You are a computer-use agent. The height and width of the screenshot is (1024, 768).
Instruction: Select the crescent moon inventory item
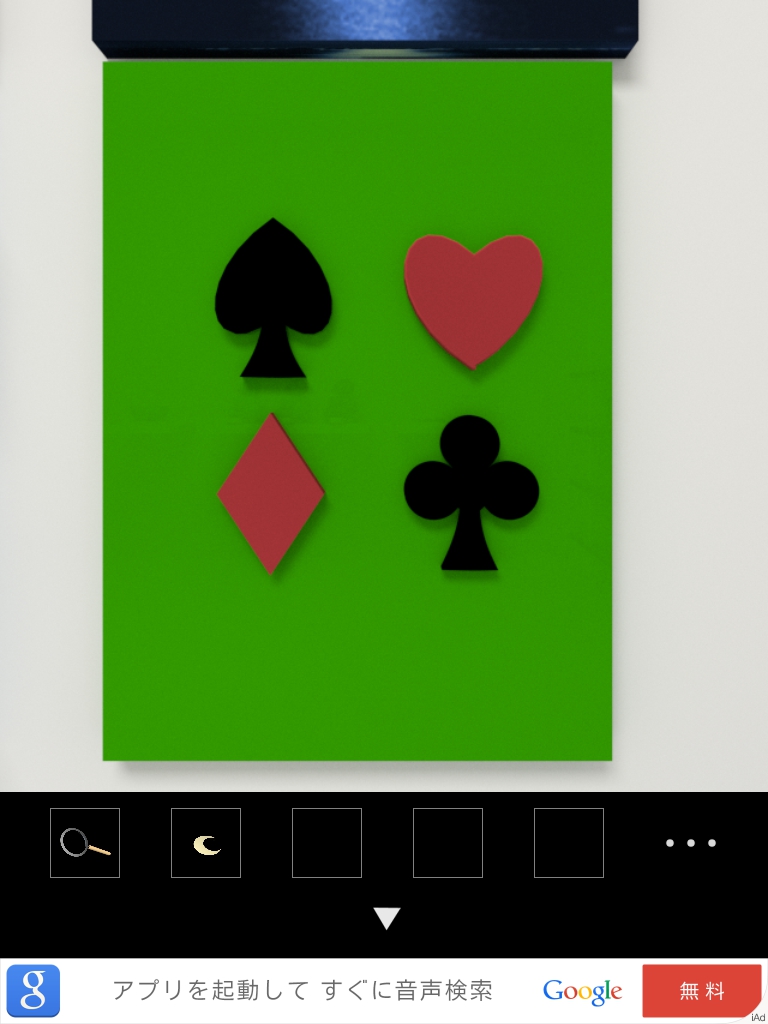click(x=206, y=843)
